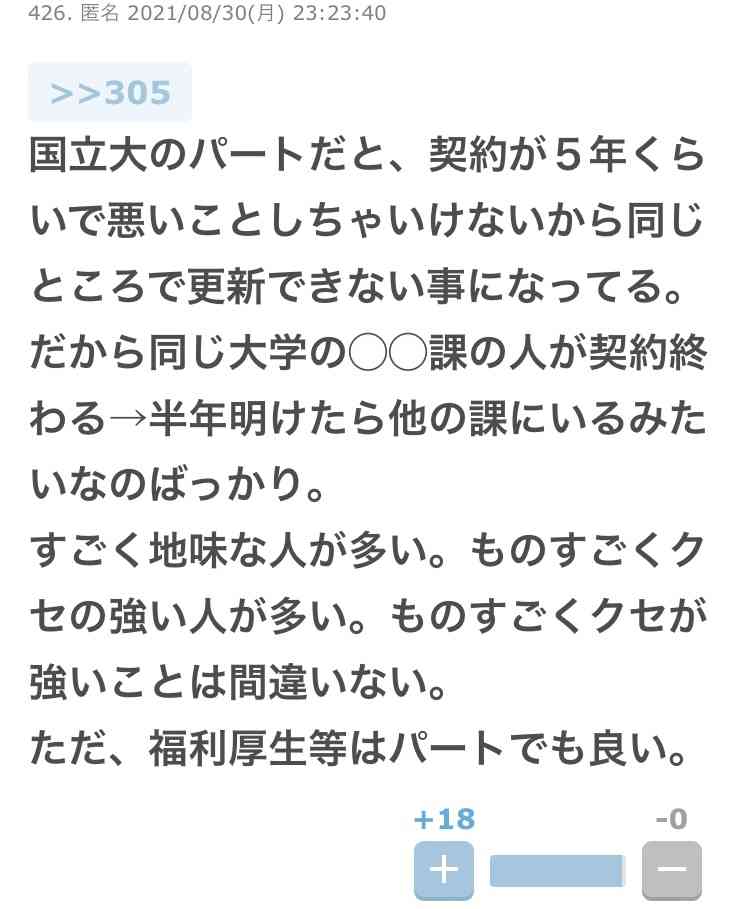Viewport: 750px width, 909px height.
Task: Click the white minus symbol inside the gray button
Action: (x=672, y=870)
